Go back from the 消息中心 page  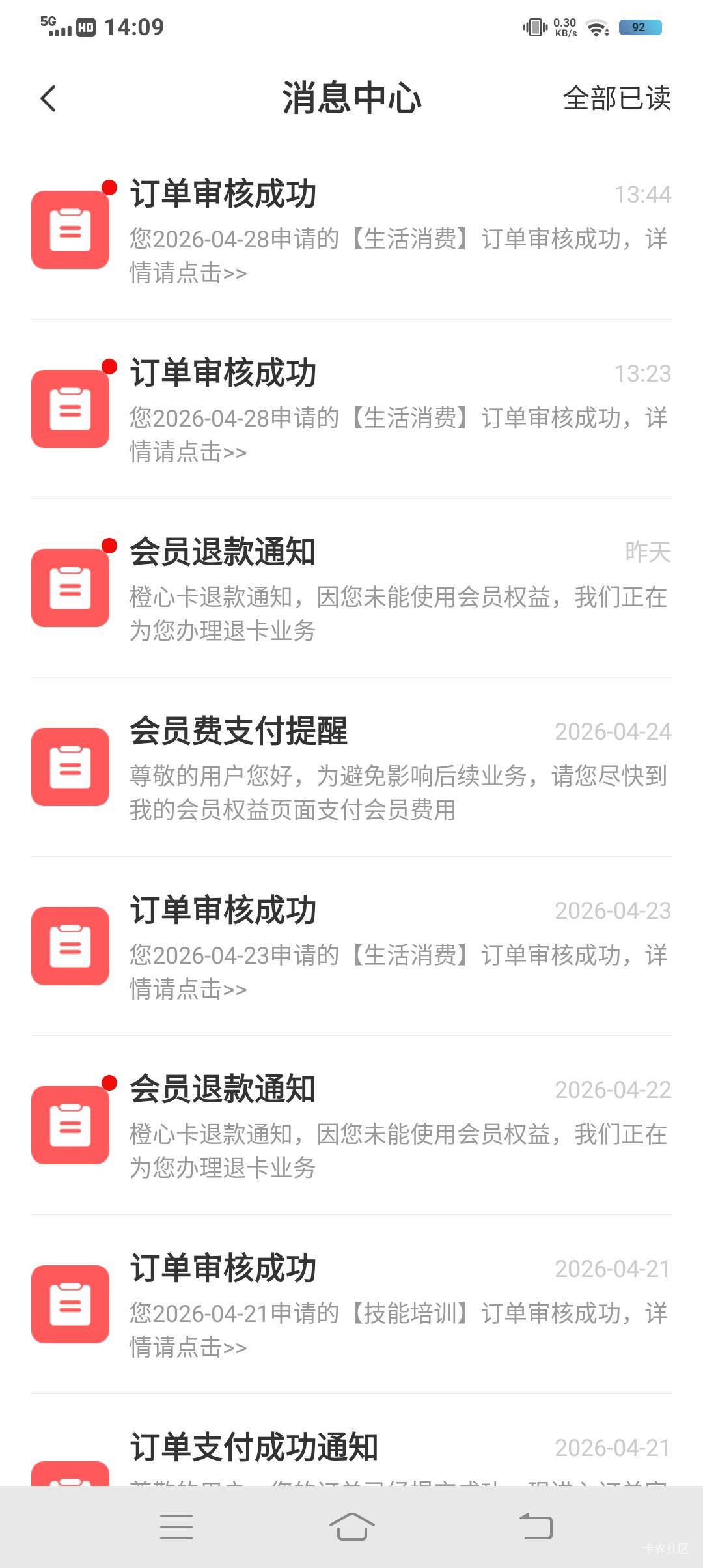(x=48, y=99)
